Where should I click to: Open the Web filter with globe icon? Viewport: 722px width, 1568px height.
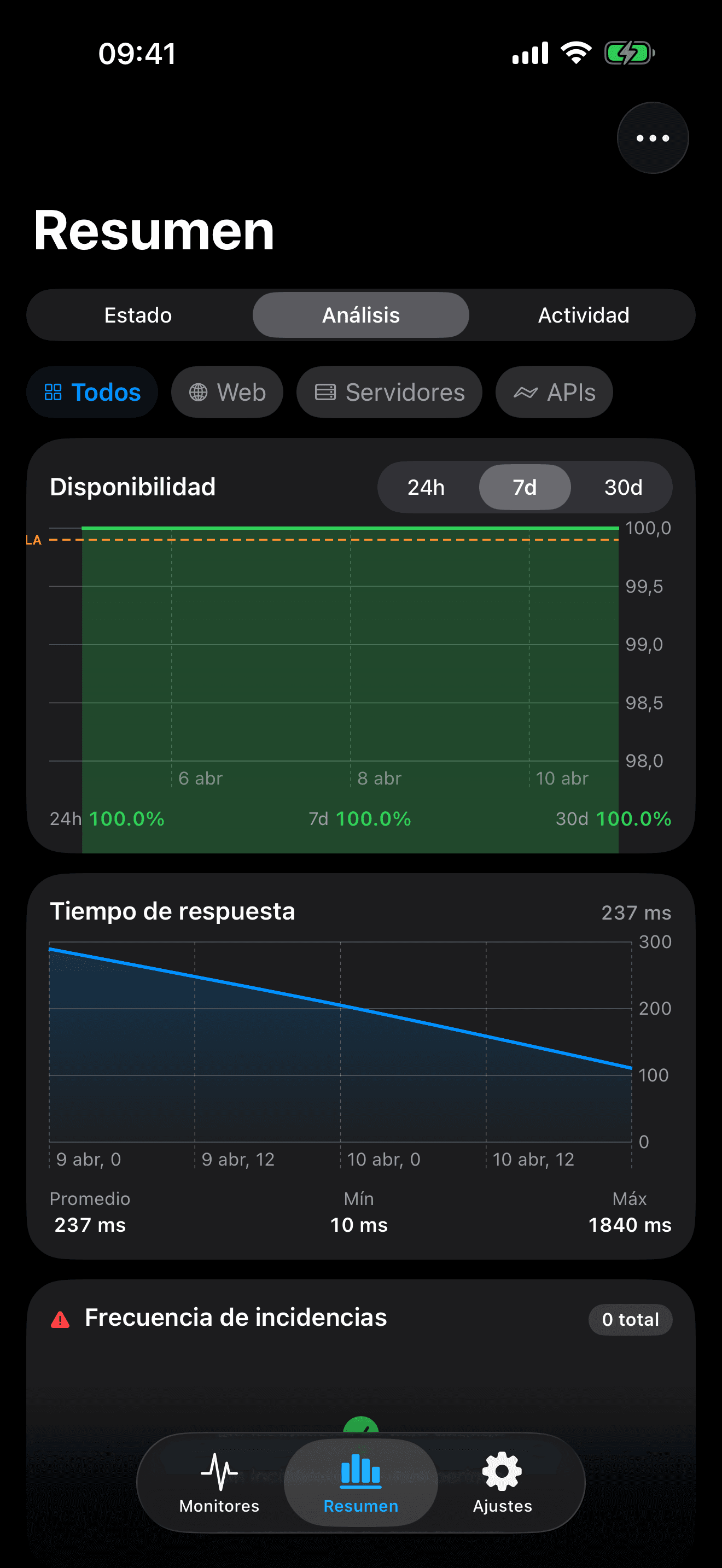coord(199,392)
